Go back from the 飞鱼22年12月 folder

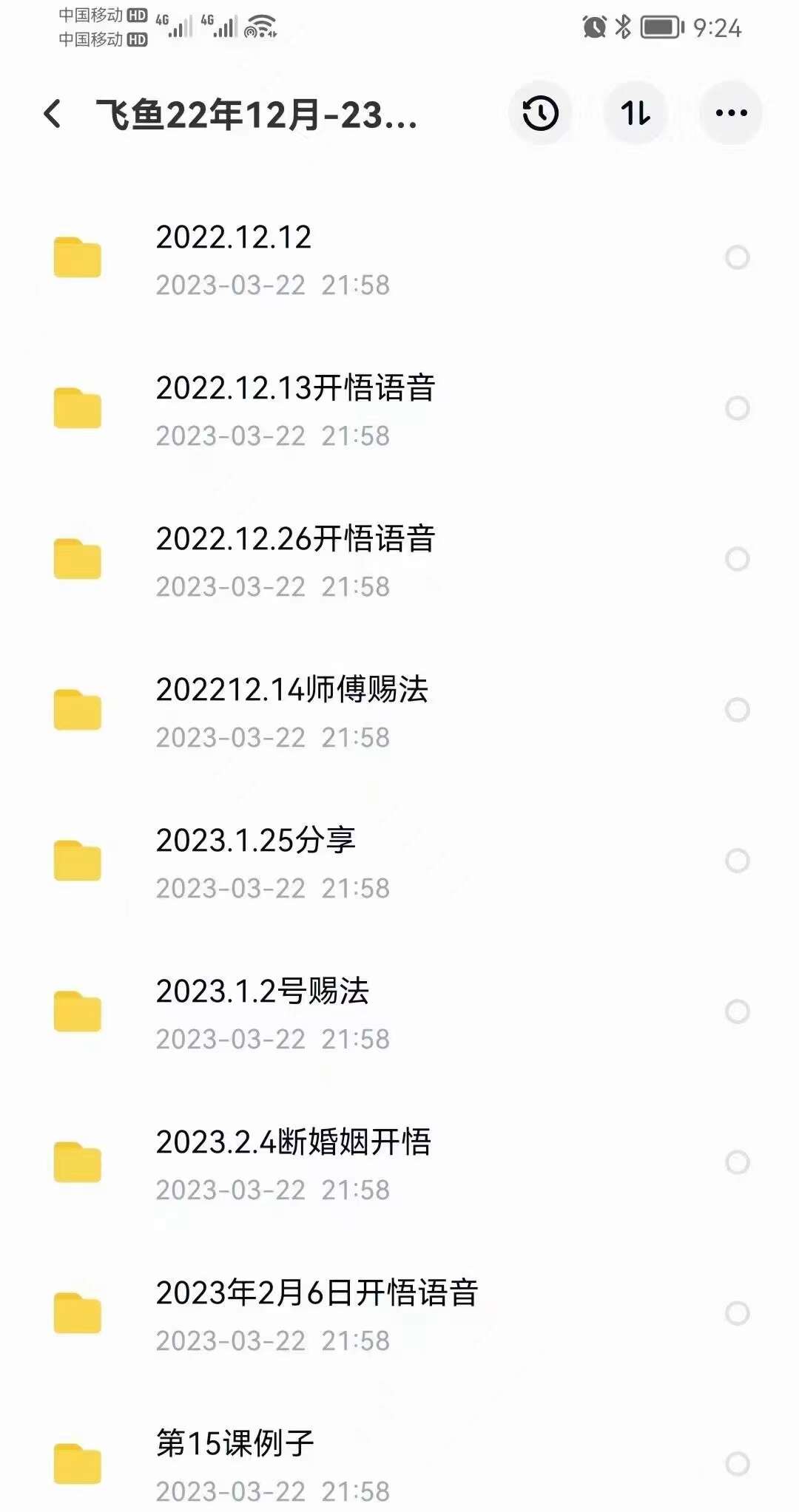pyautogui.click(x=53, y=114)
